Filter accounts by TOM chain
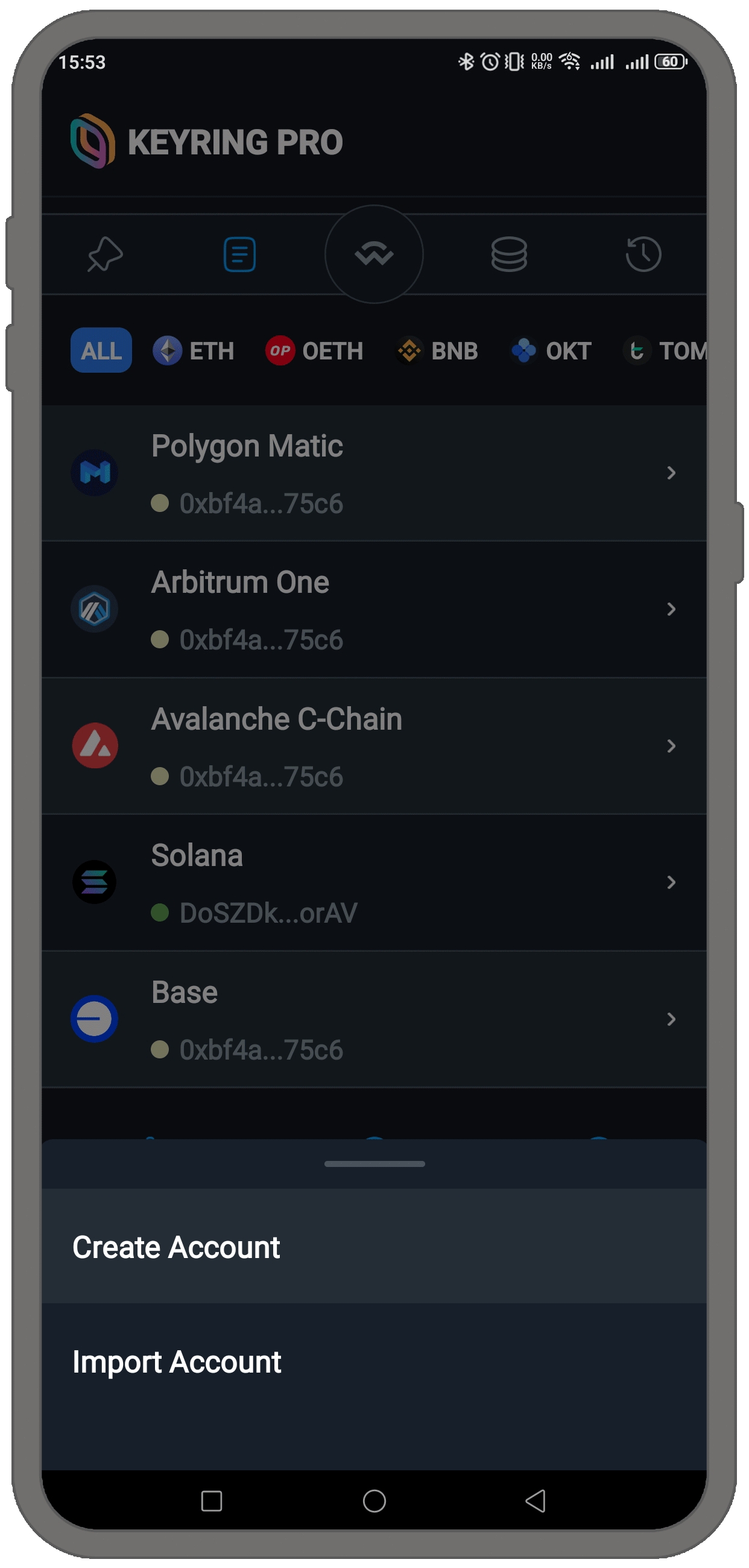Image resolution: width=749 pixels, height=1568 pixels. coord(665,350)
